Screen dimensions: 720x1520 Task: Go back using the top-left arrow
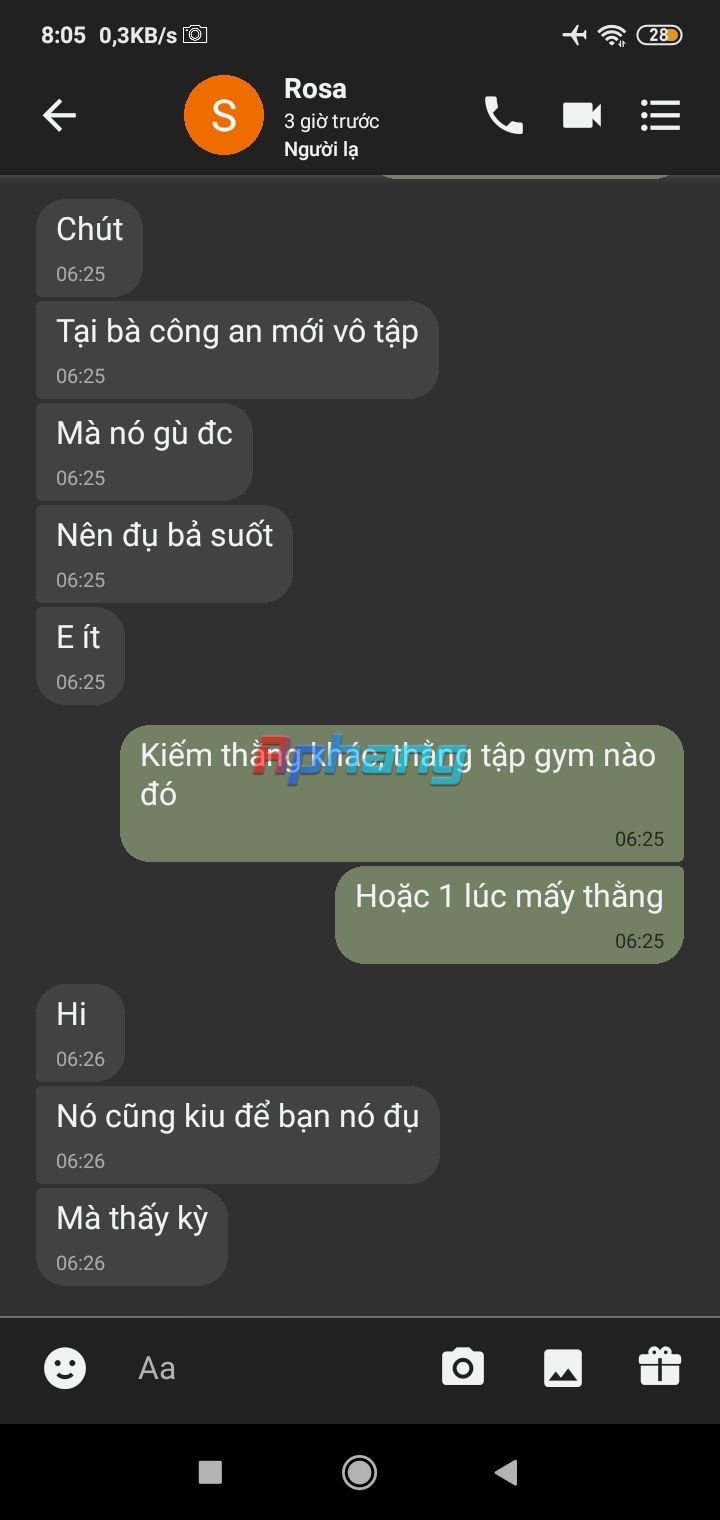(x=60, y=116)
